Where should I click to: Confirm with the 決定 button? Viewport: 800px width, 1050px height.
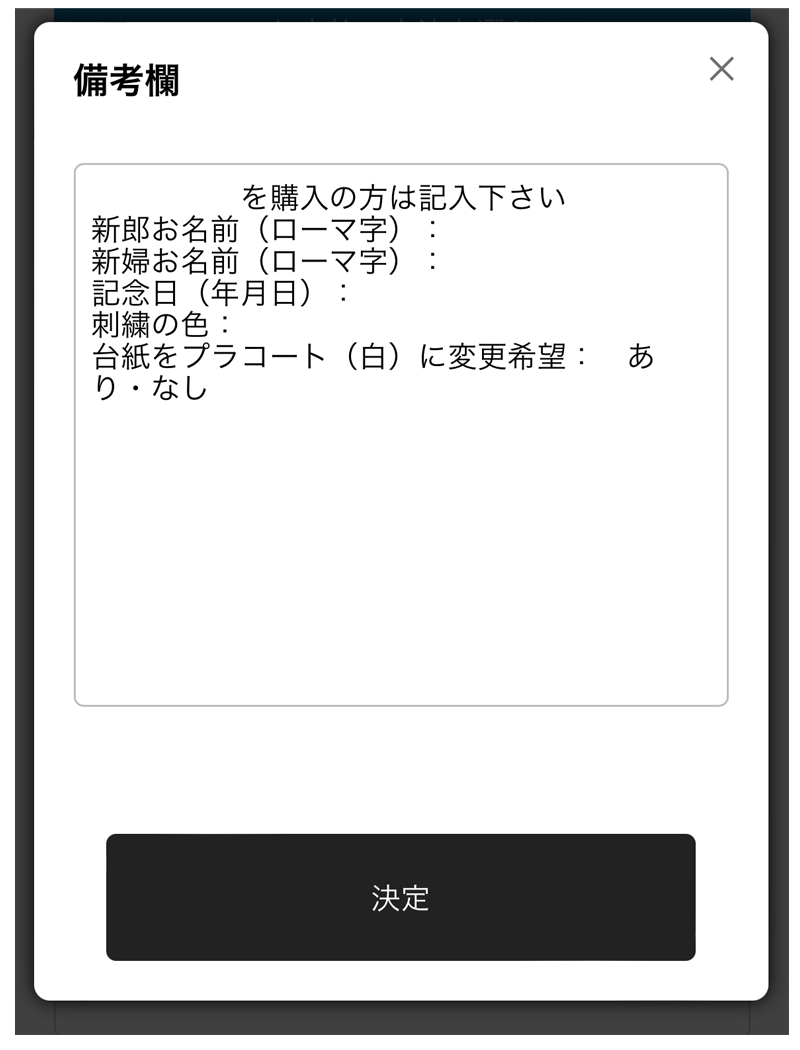400,897
